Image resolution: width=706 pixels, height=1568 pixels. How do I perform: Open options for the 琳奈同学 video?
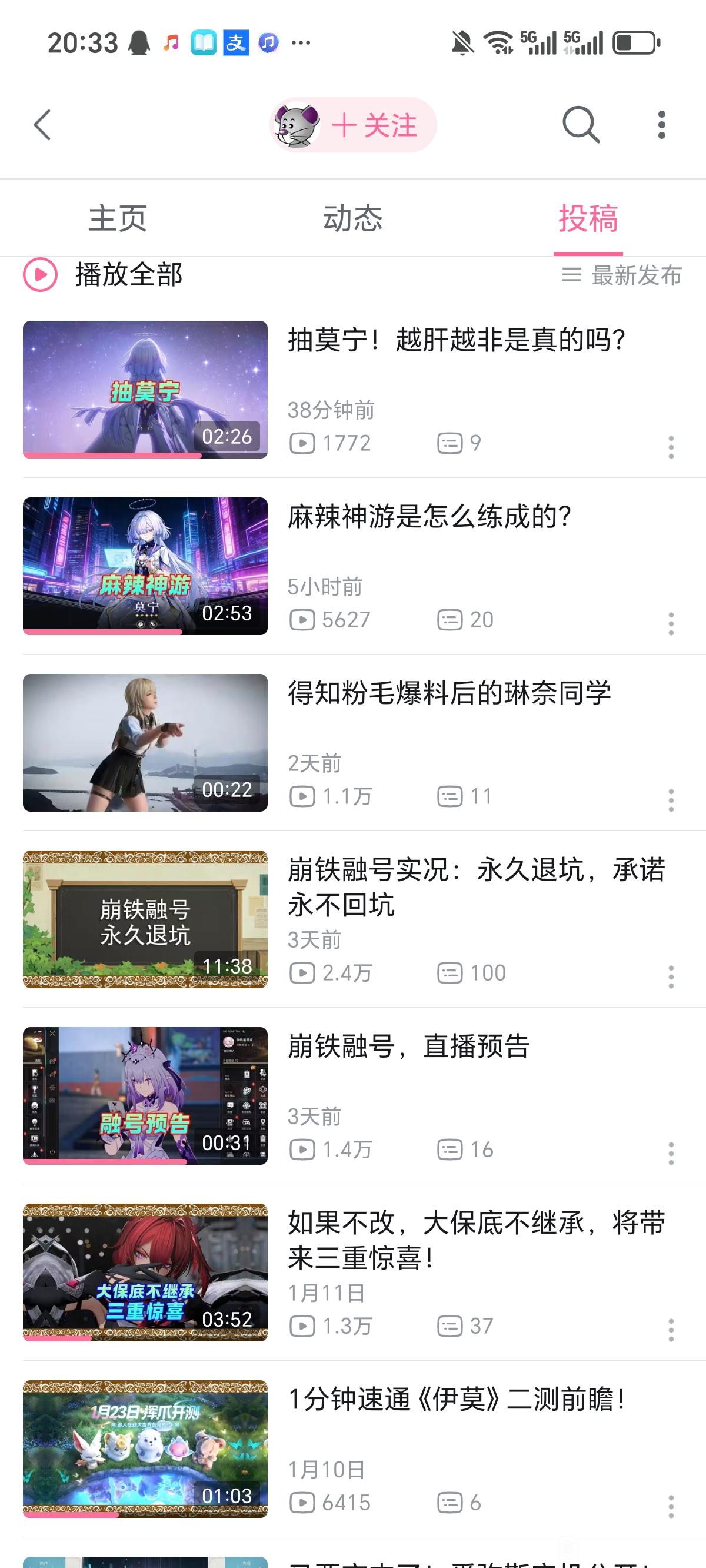[x=671, y=800]
